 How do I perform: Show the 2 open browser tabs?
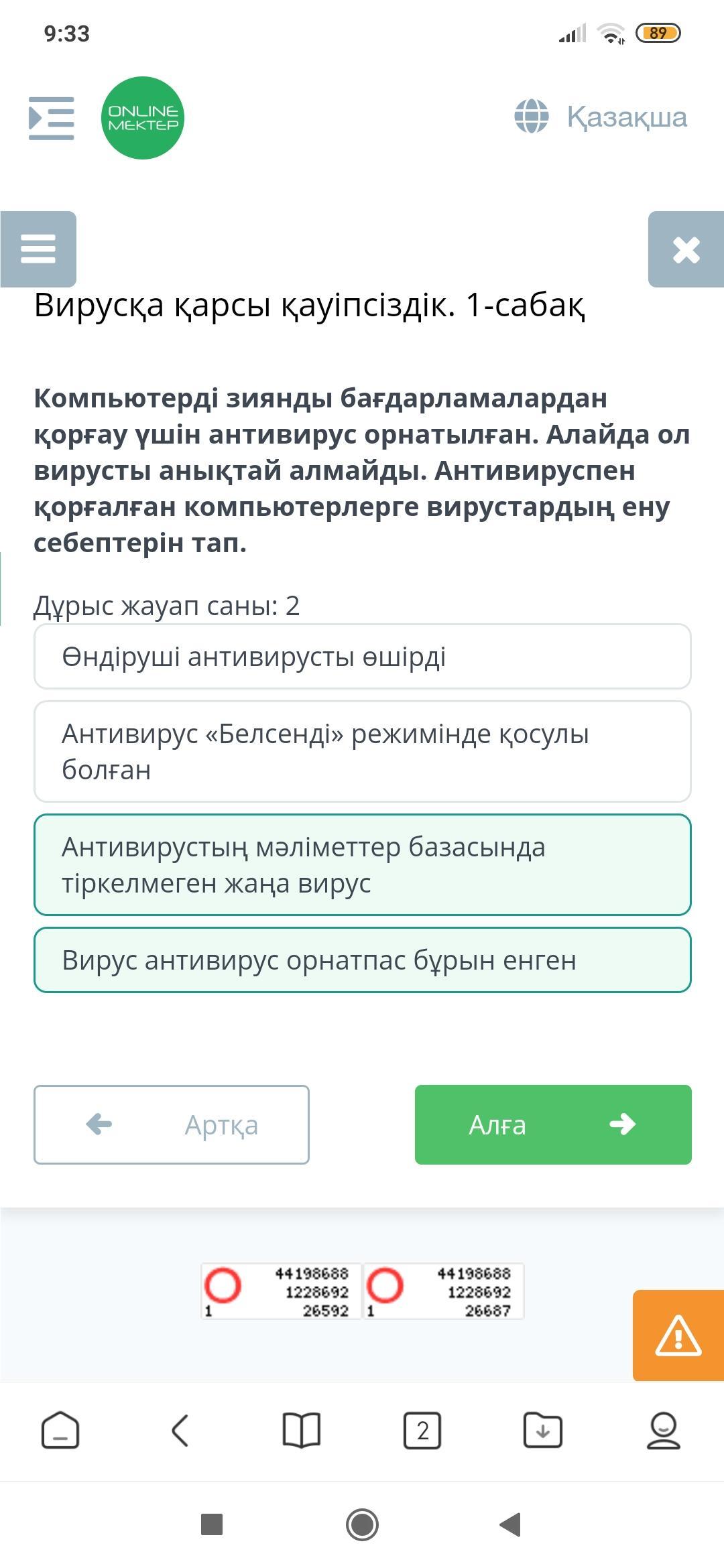coord(422,1431)
